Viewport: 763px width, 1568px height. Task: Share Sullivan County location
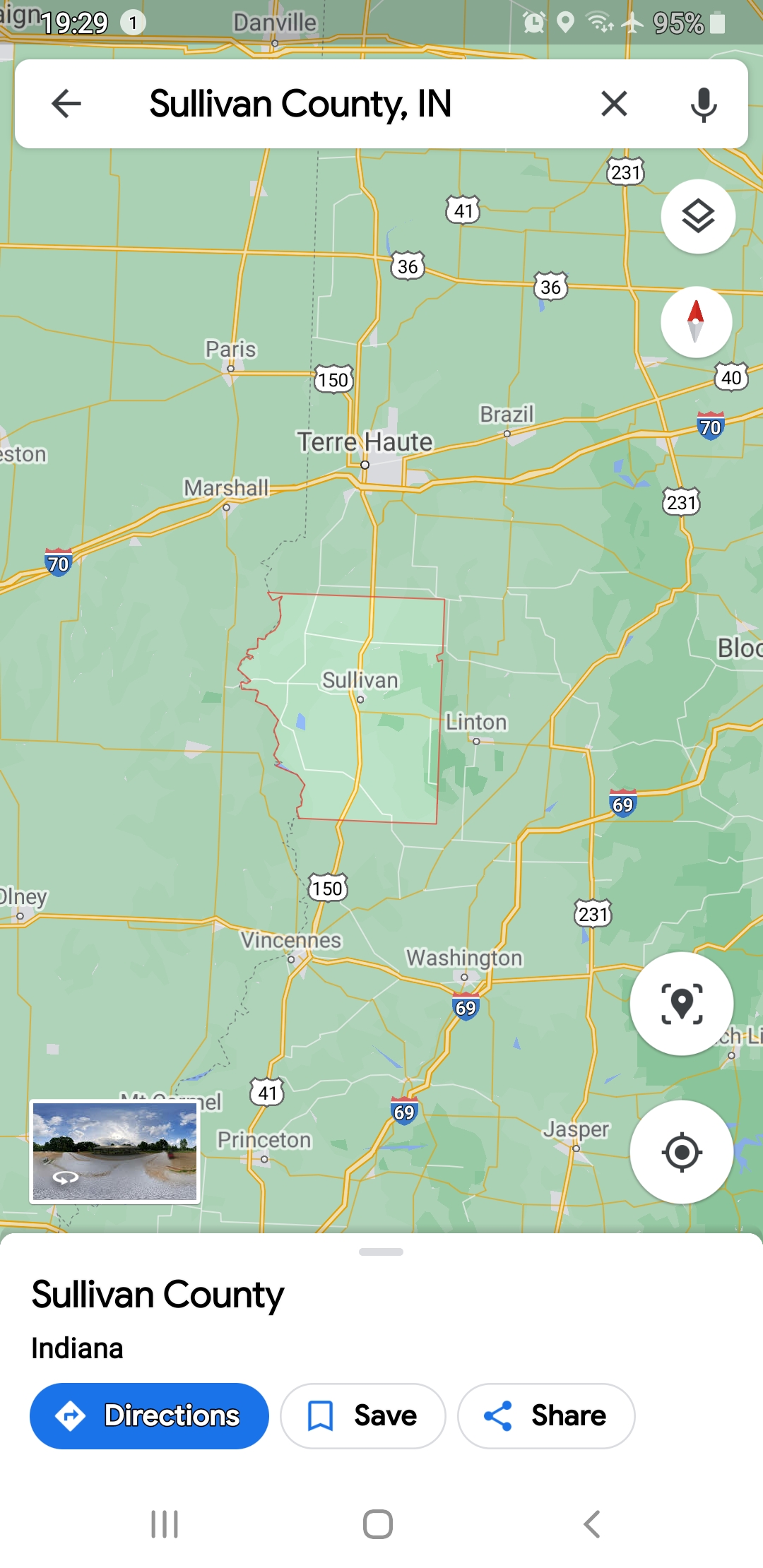coord(545,1416)
